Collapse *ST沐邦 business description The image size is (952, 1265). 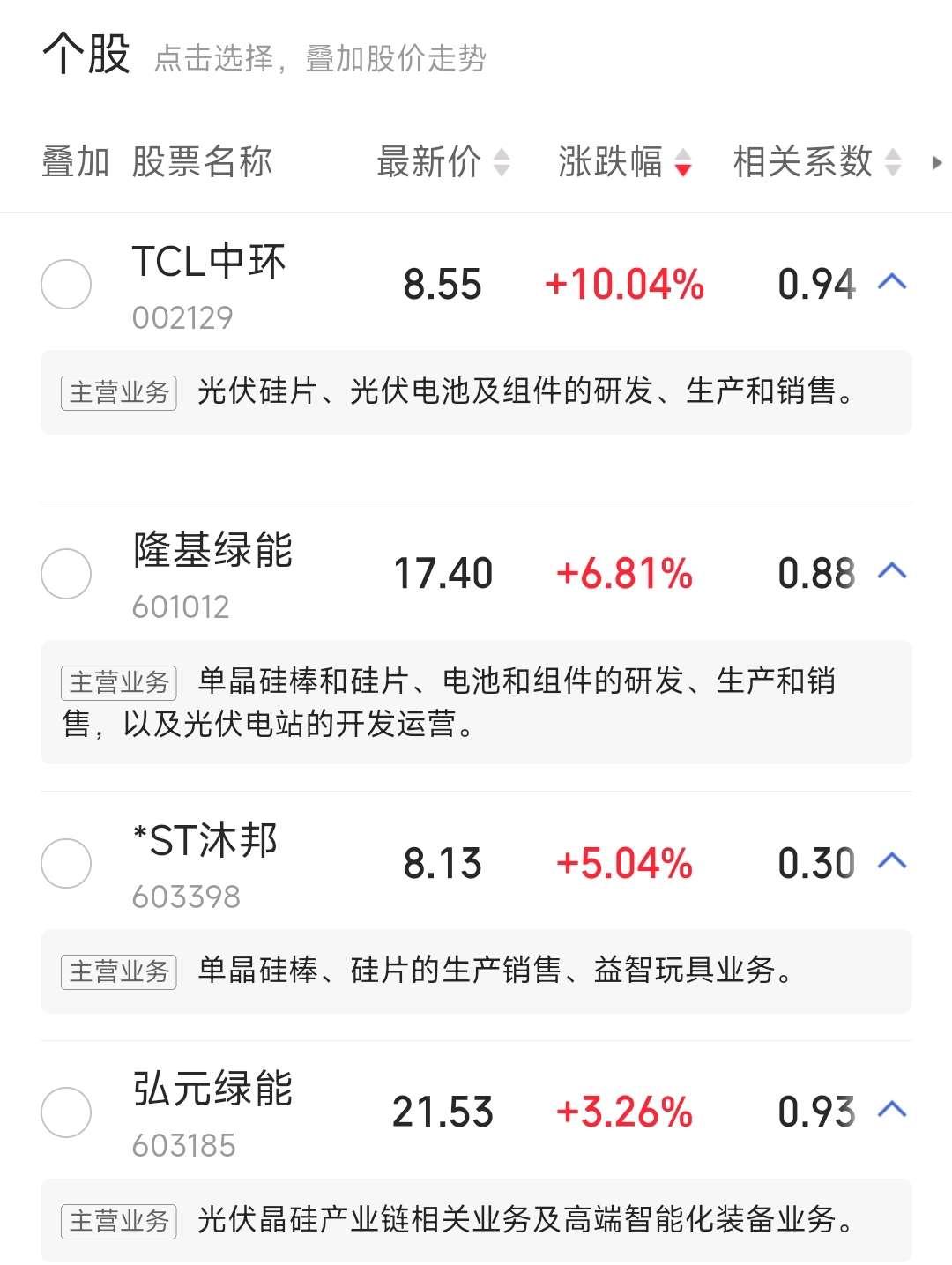click(x=892, y=860)
